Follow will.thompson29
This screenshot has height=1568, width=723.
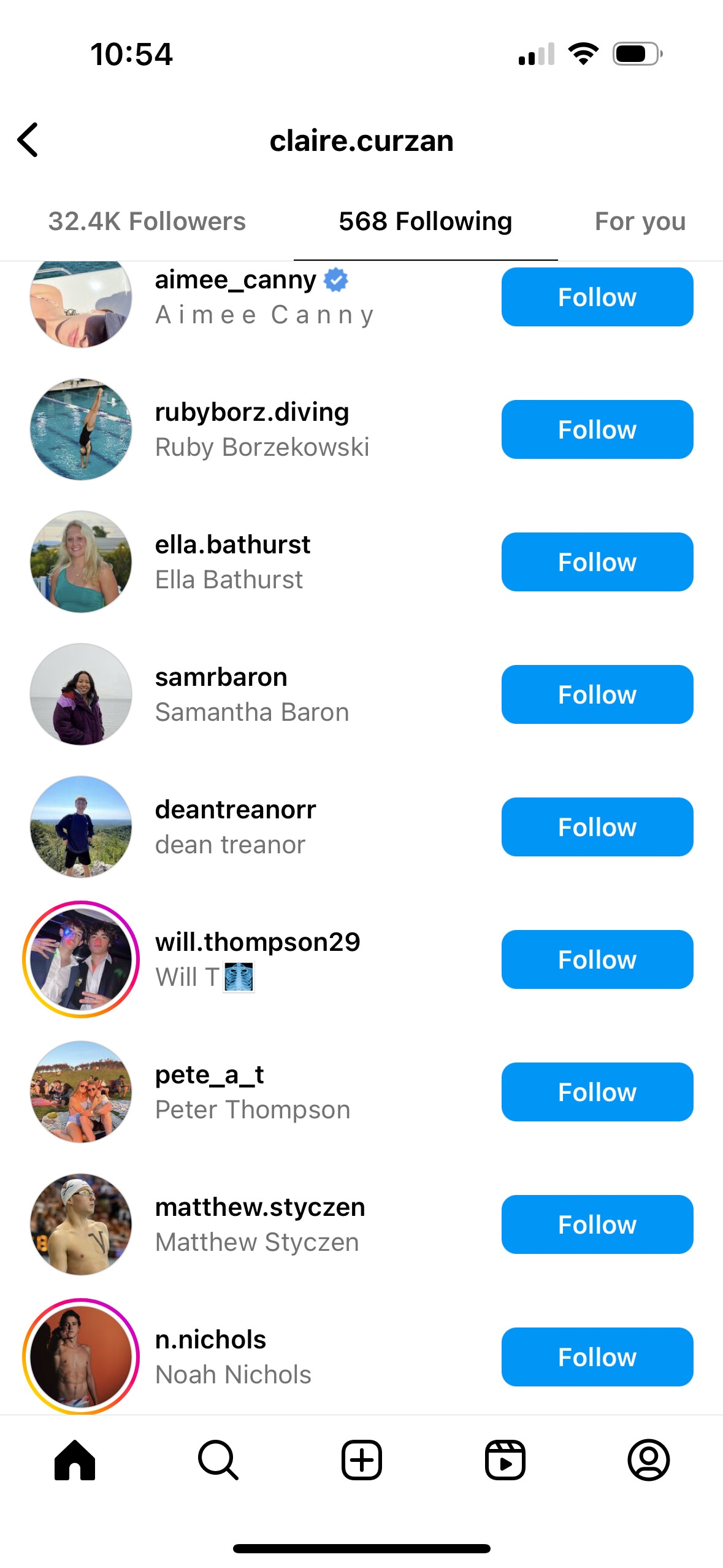coord(597,960)
